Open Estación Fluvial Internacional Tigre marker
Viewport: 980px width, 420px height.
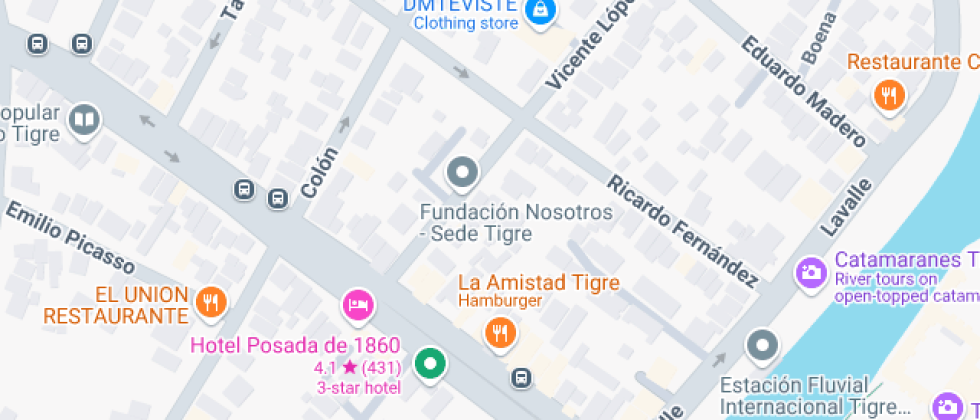coord(762,346)
